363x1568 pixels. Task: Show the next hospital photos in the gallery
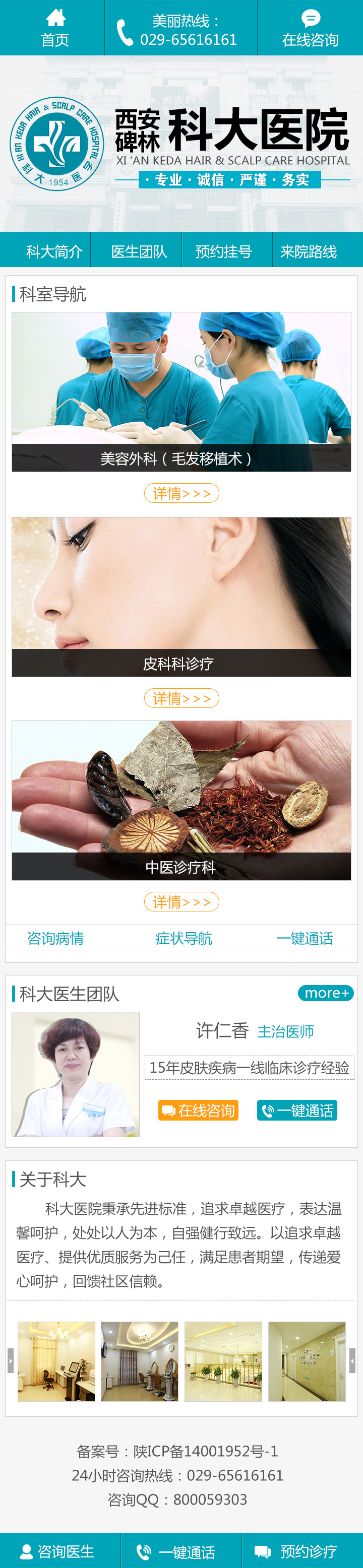coord(352,1360)
